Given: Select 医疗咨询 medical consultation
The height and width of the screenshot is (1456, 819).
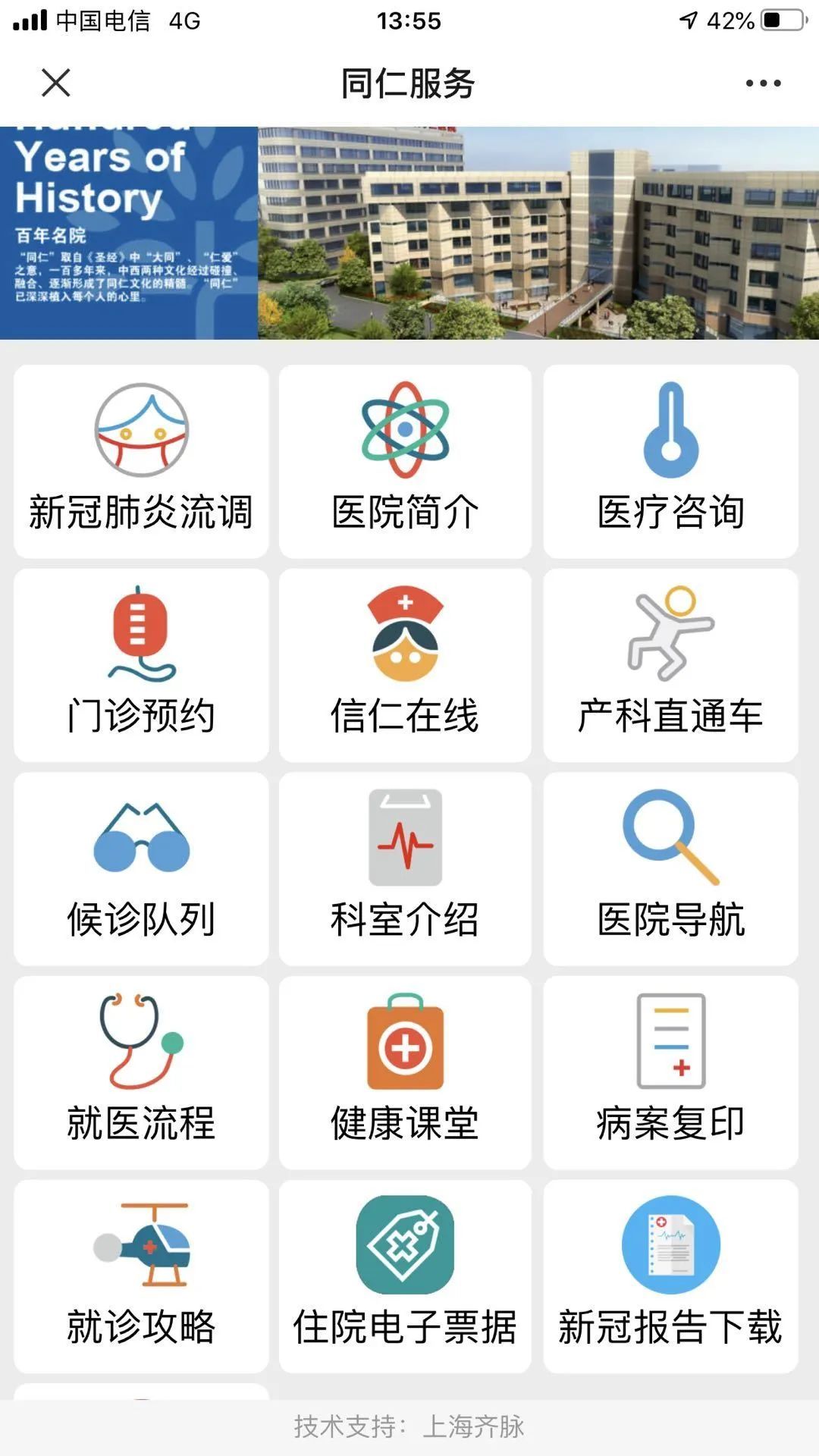Looking at the screenshot, I should (x=670, y=462).
